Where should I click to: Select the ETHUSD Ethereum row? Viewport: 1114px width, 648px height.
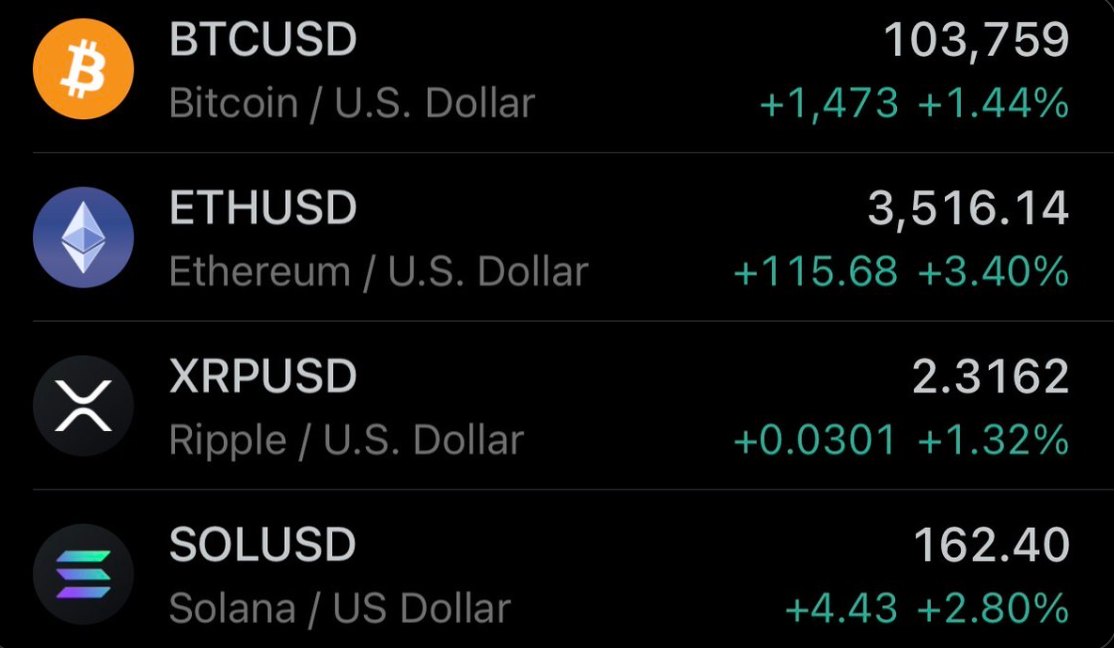point(556,238)
